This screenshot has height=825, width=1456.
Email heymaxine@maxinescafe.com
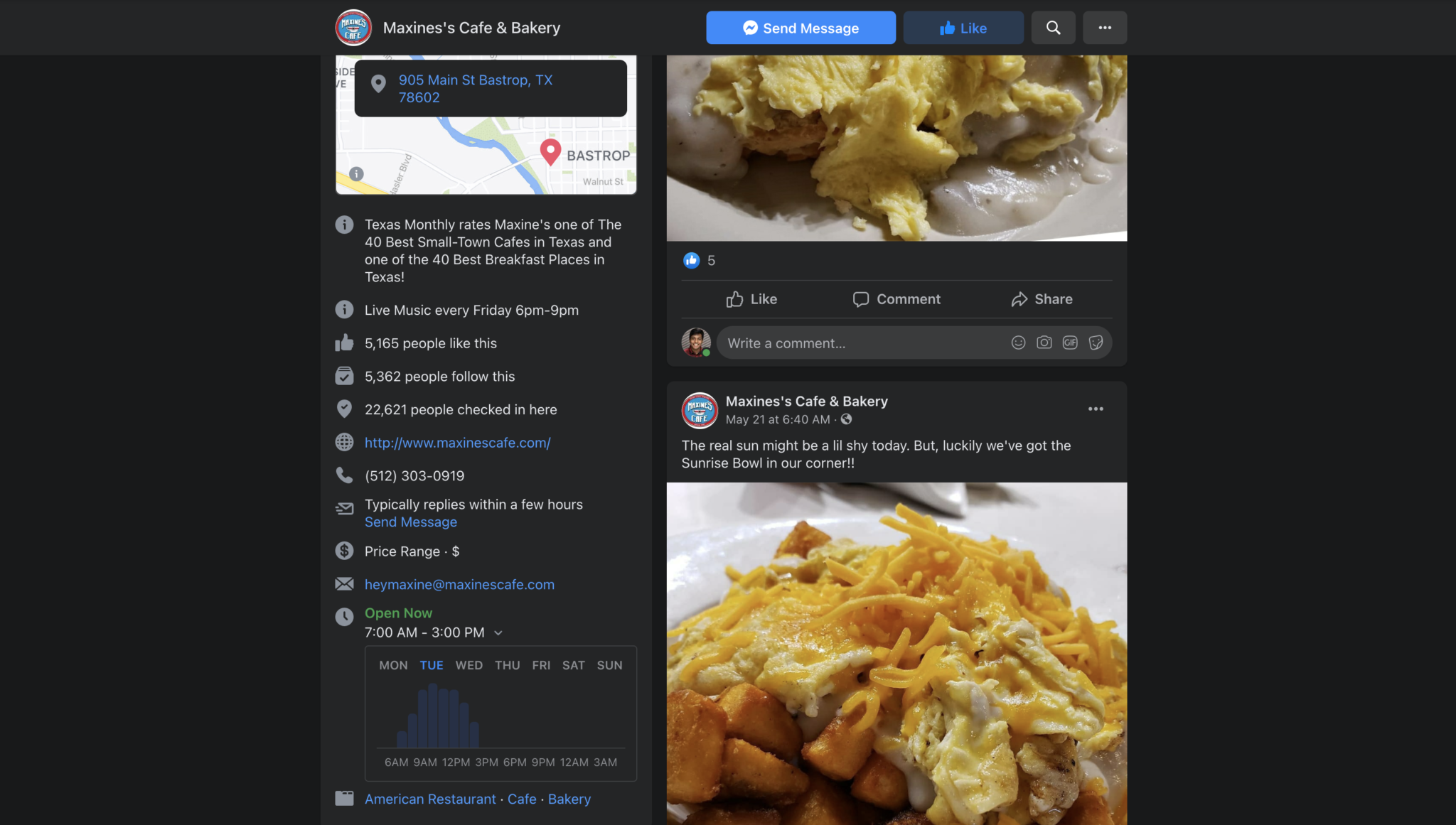[459, 584]
